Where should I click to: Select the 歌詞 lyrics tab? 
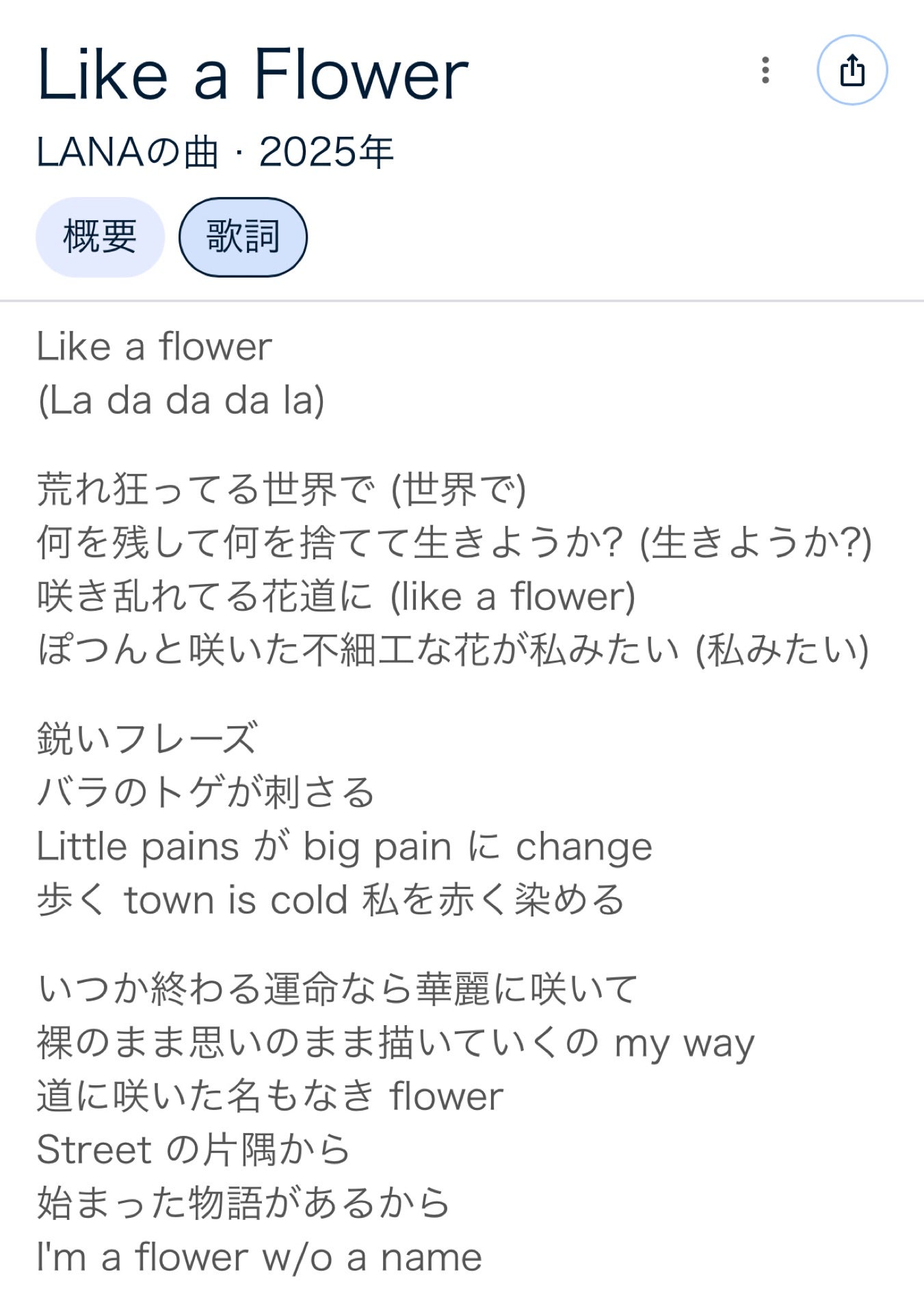pyautogui.click(x=243, y=237)
